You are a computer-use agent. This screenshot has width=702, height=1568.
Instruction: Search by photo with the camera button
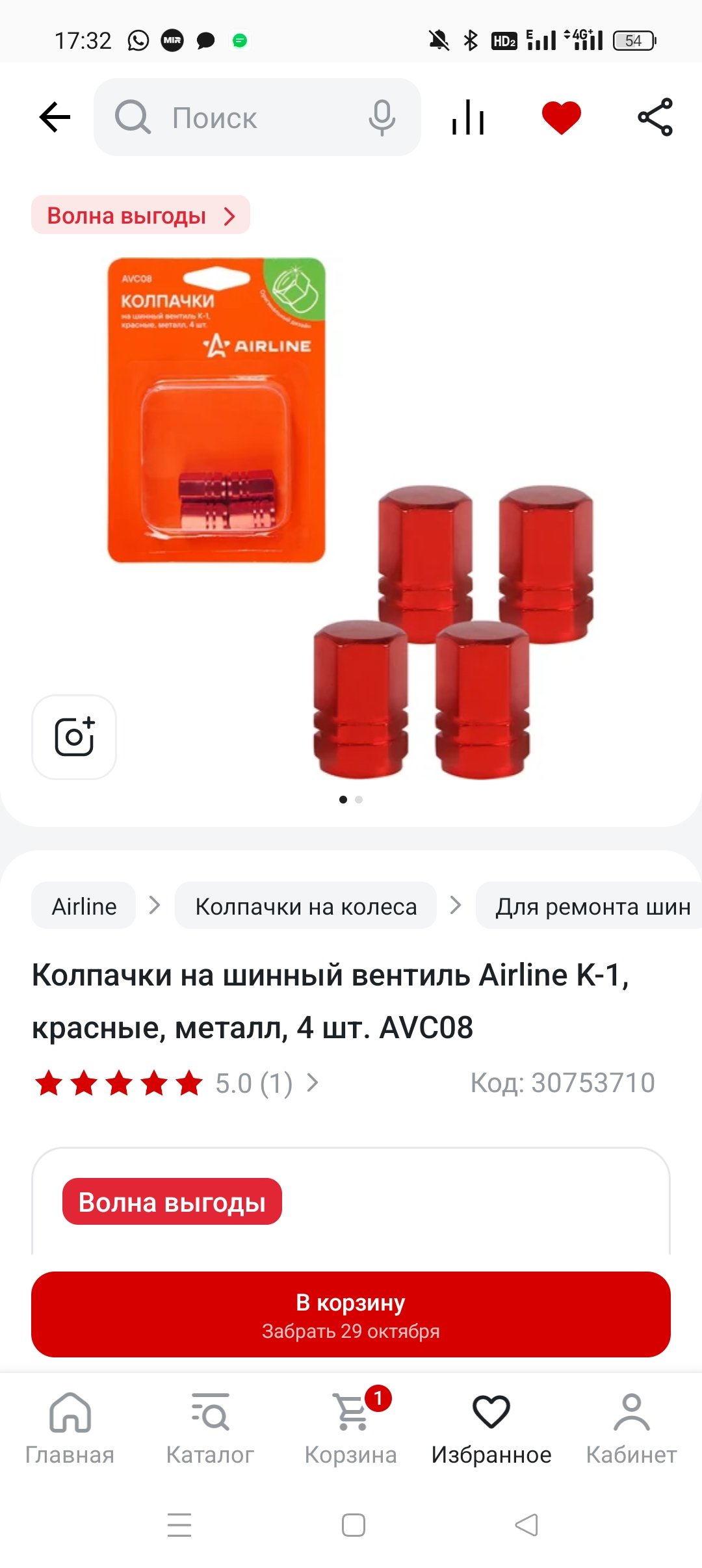pyautogui.click(x=74, y=737)
